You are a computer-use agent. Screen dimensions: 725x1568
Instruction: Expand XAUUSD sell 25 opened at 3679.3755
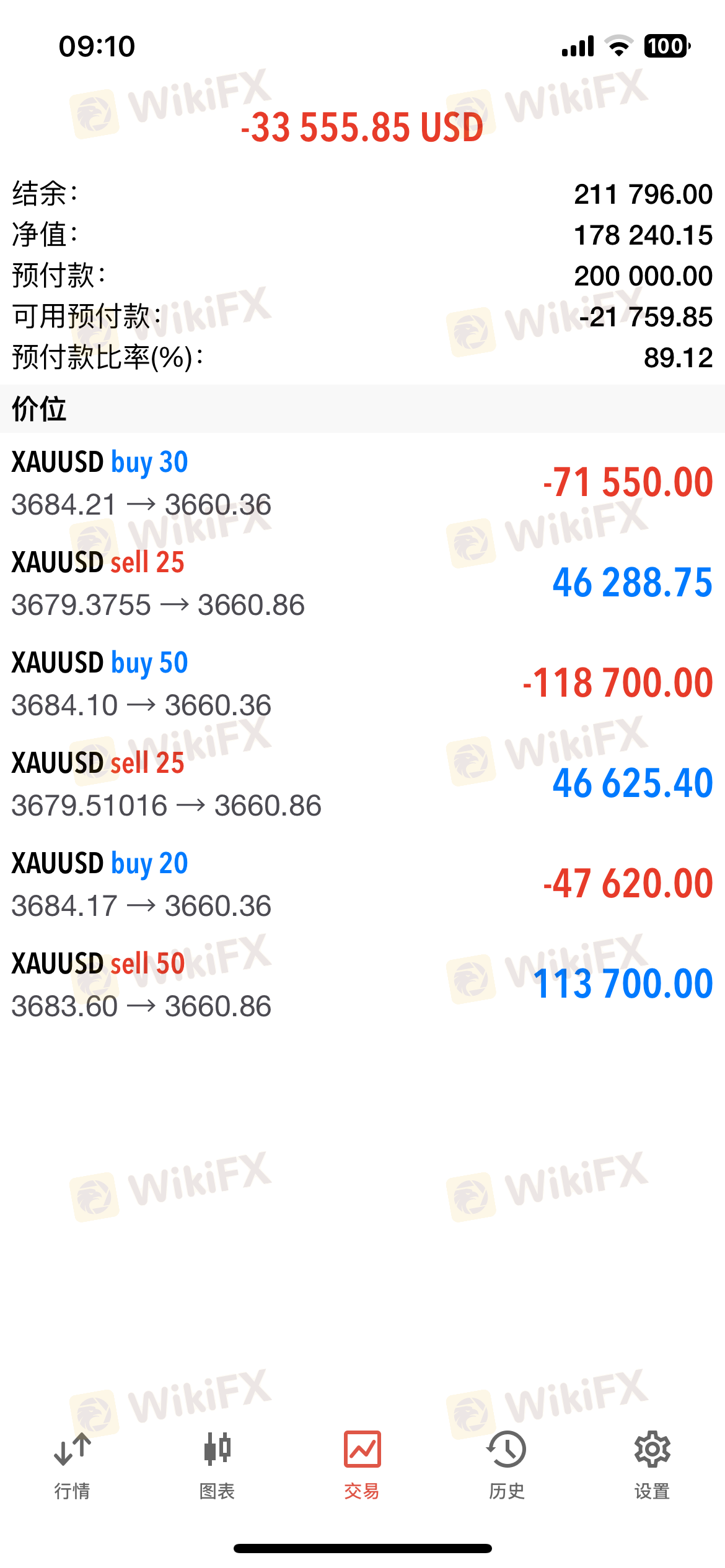362,583
